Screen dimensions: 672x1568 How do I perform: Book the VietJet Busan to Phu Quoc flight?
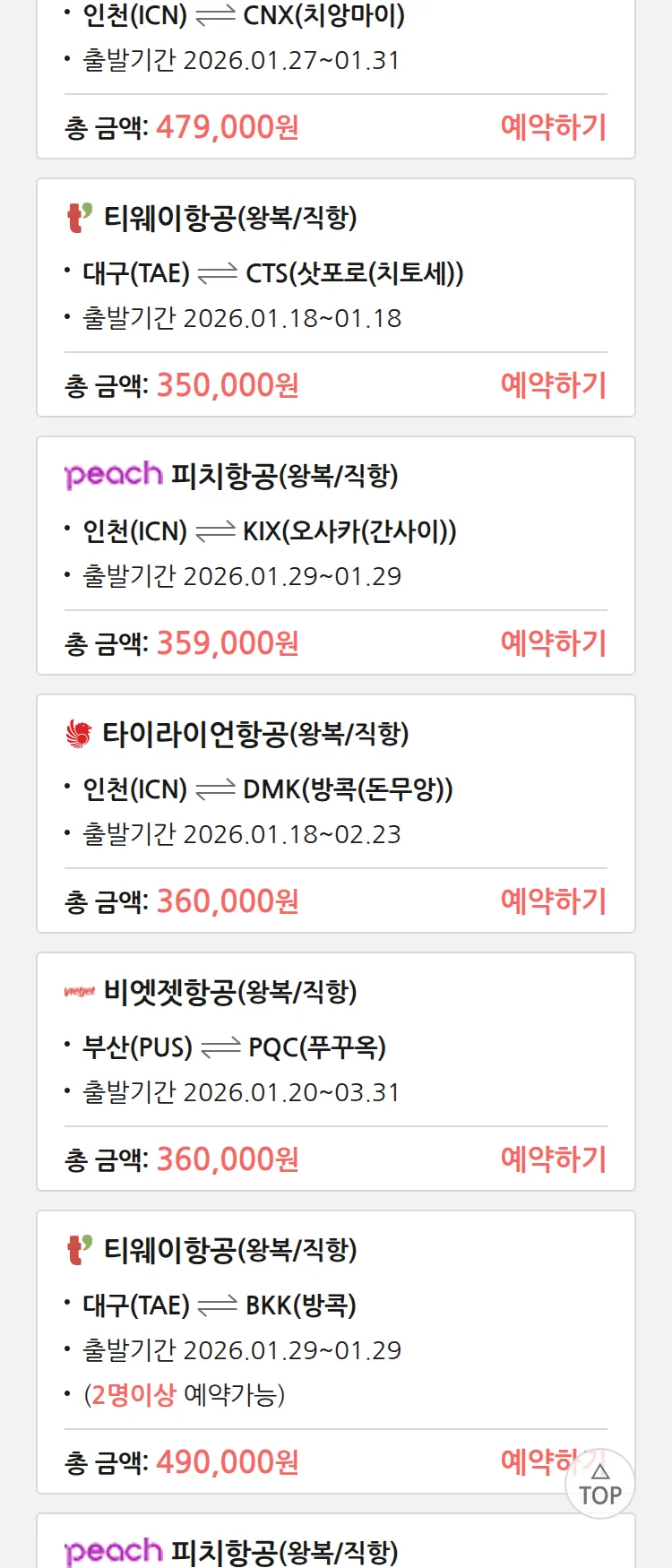[553, 1159]
